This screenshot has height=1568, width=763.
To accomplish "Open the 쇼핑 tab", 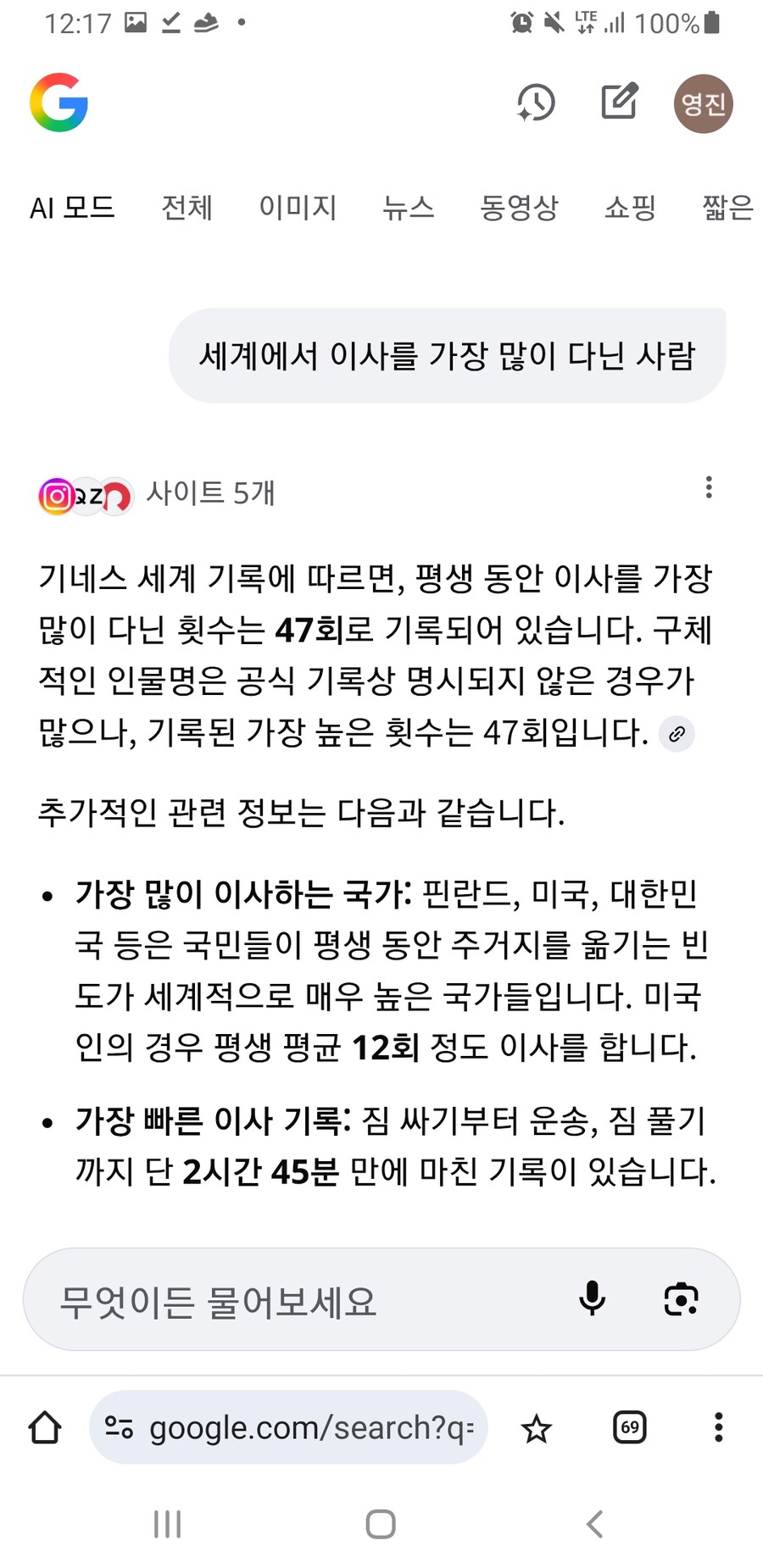I will pyautogui.click(x=630, y=208).
